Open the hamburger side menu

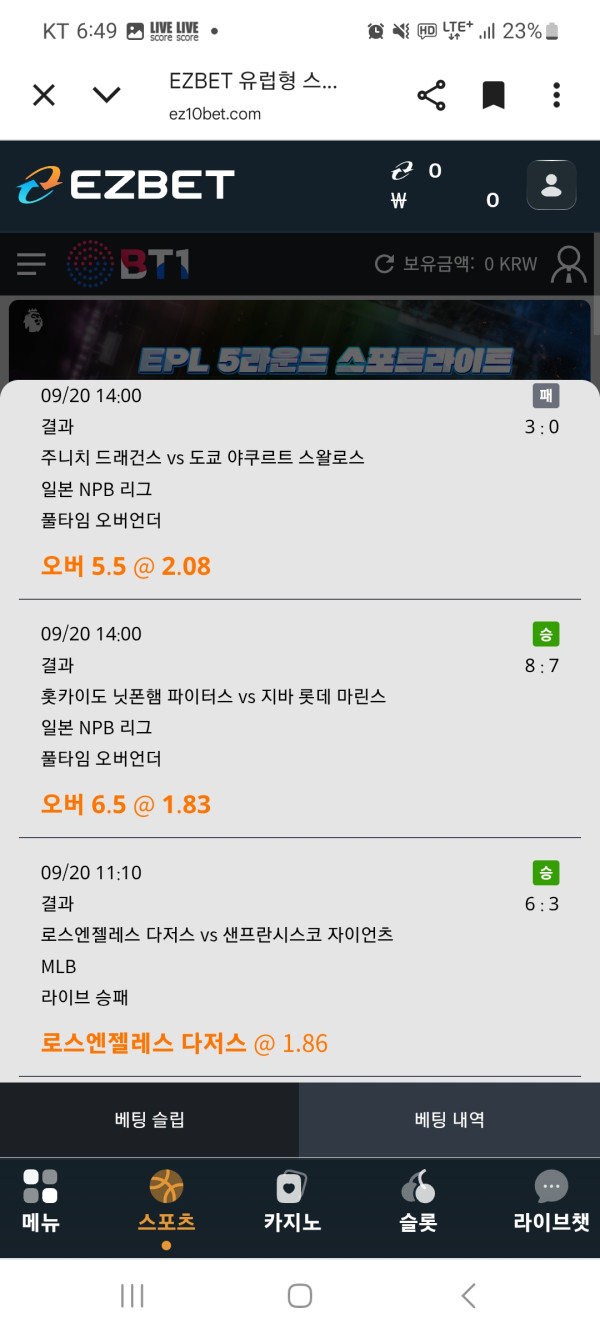click(31, 264)
